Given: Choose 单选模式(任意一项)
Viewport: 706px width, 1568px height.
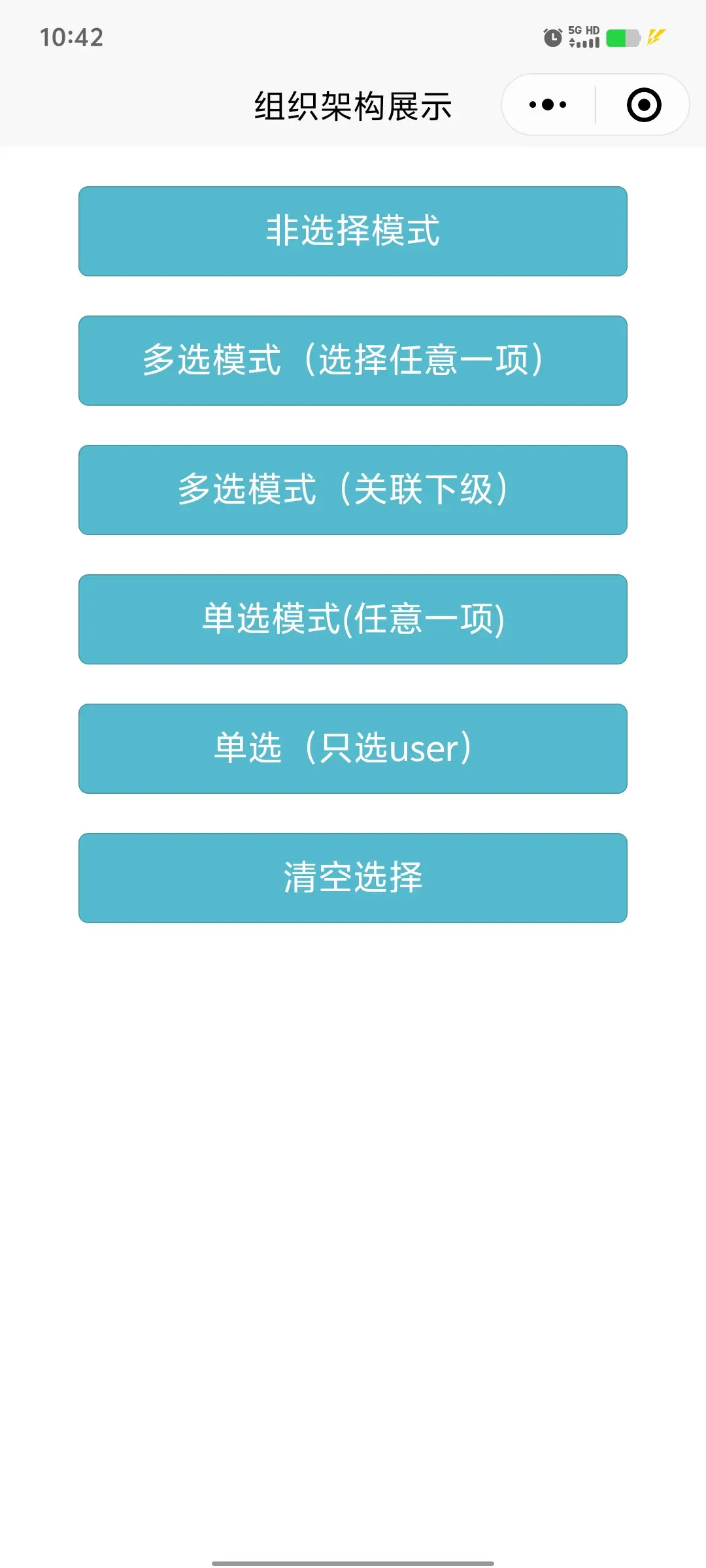Looking at the screenshot, I should pos(353,619).
